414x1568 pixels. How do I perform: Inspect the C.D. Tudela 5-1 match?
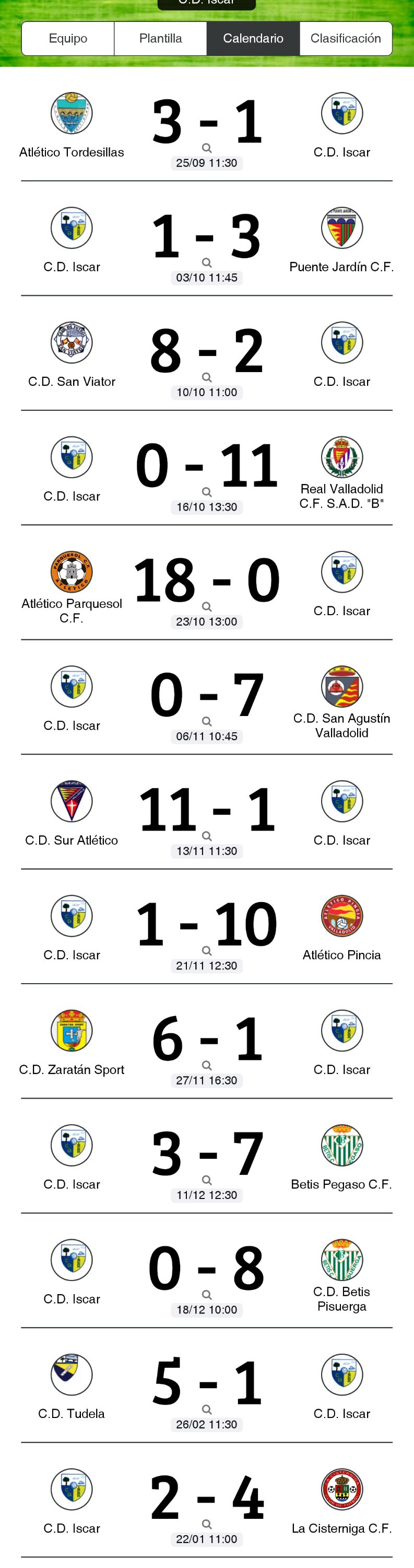pyautogui.click(x=207, y=1409)
